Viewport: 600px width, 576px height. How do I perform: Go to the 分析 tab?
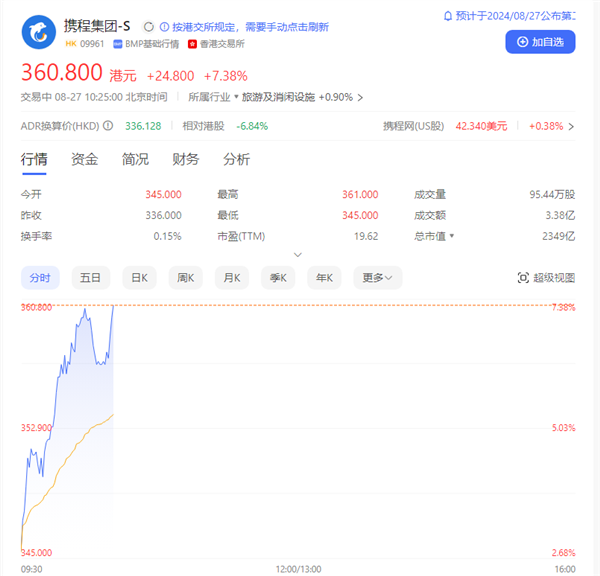click(x=236, y=159)
